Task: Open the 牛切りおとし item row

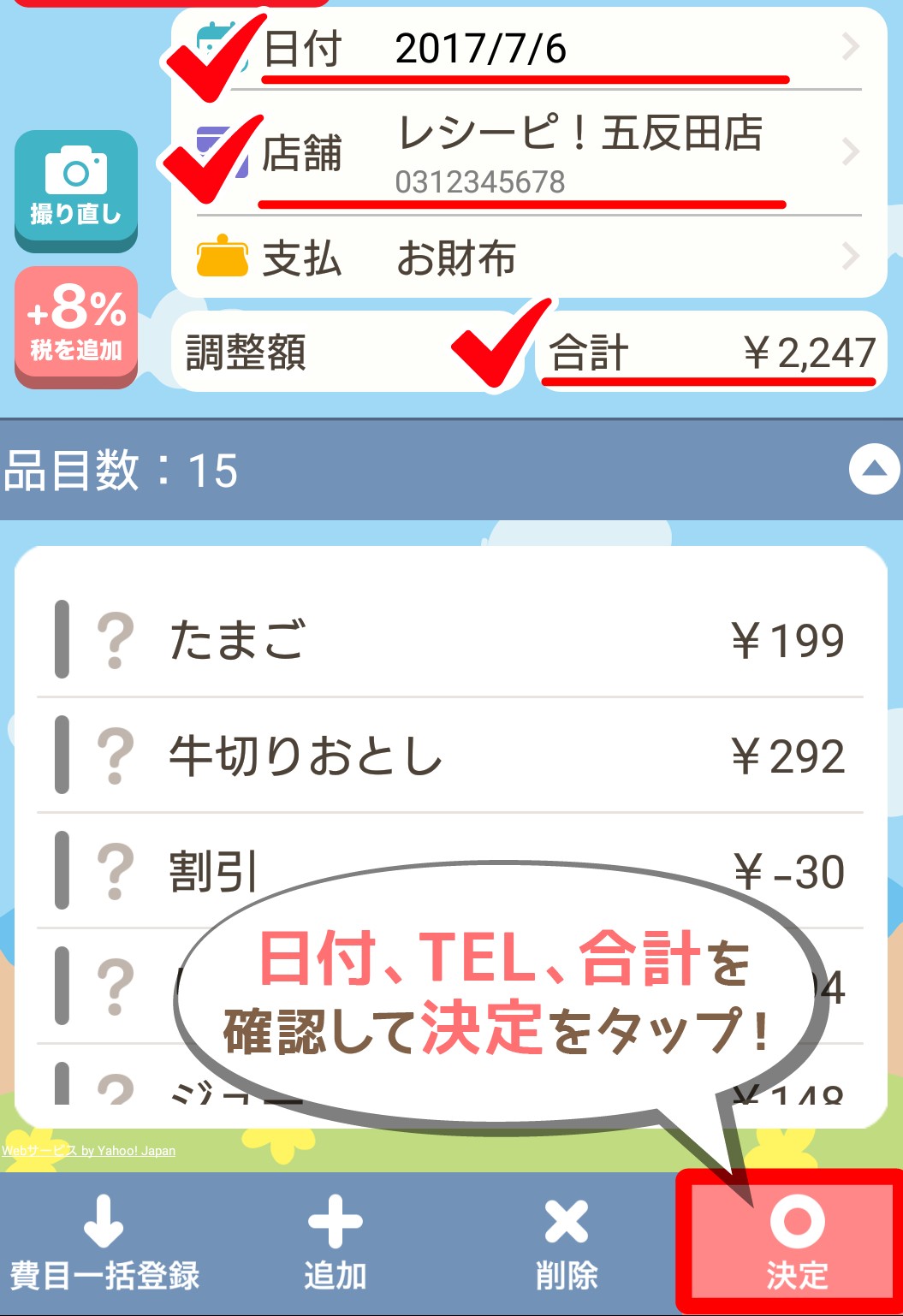Action: 450,756
